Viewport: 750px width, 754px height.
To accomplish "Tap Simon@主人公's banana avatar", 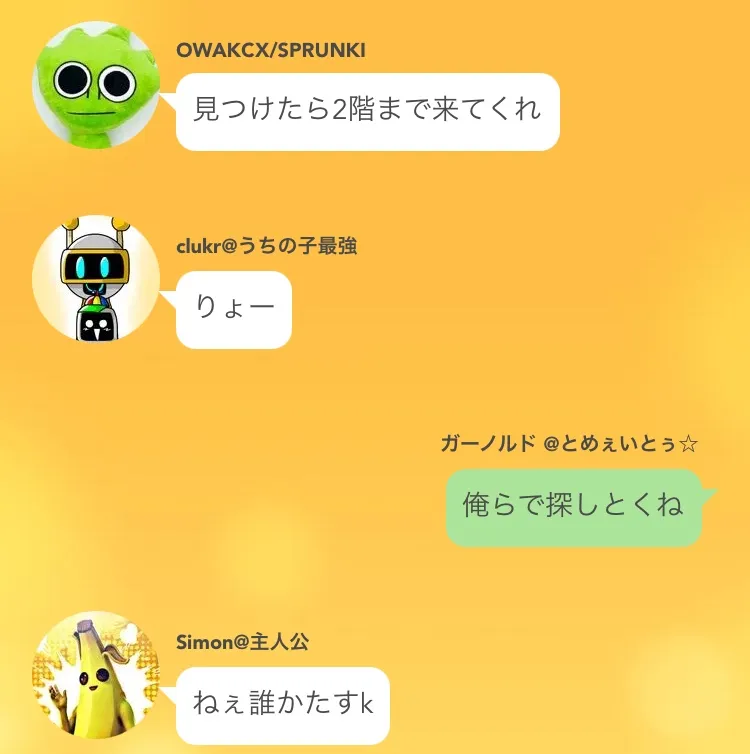I will pos(96,675).
